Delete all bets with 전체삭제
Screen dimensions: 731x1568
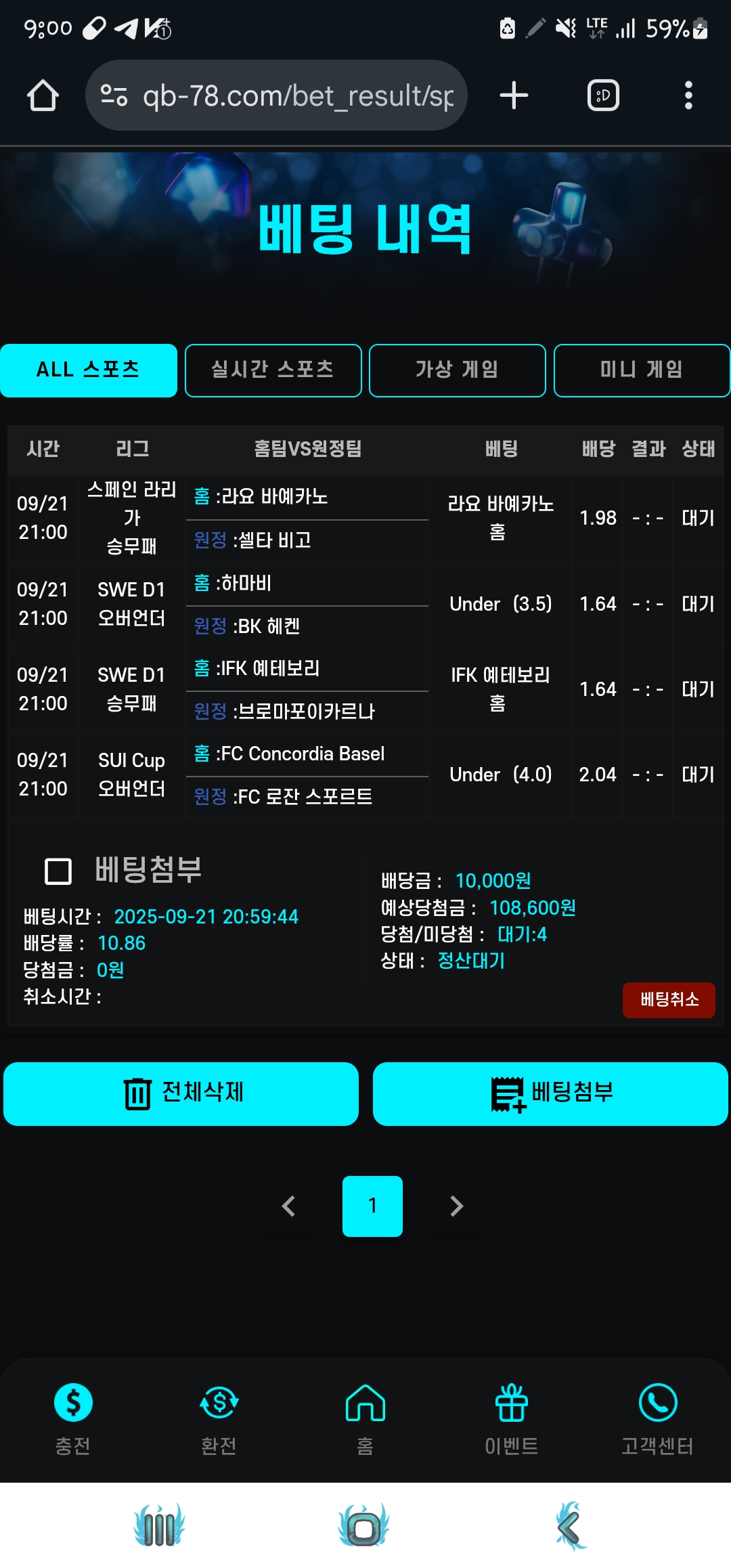pos(181,1093)
